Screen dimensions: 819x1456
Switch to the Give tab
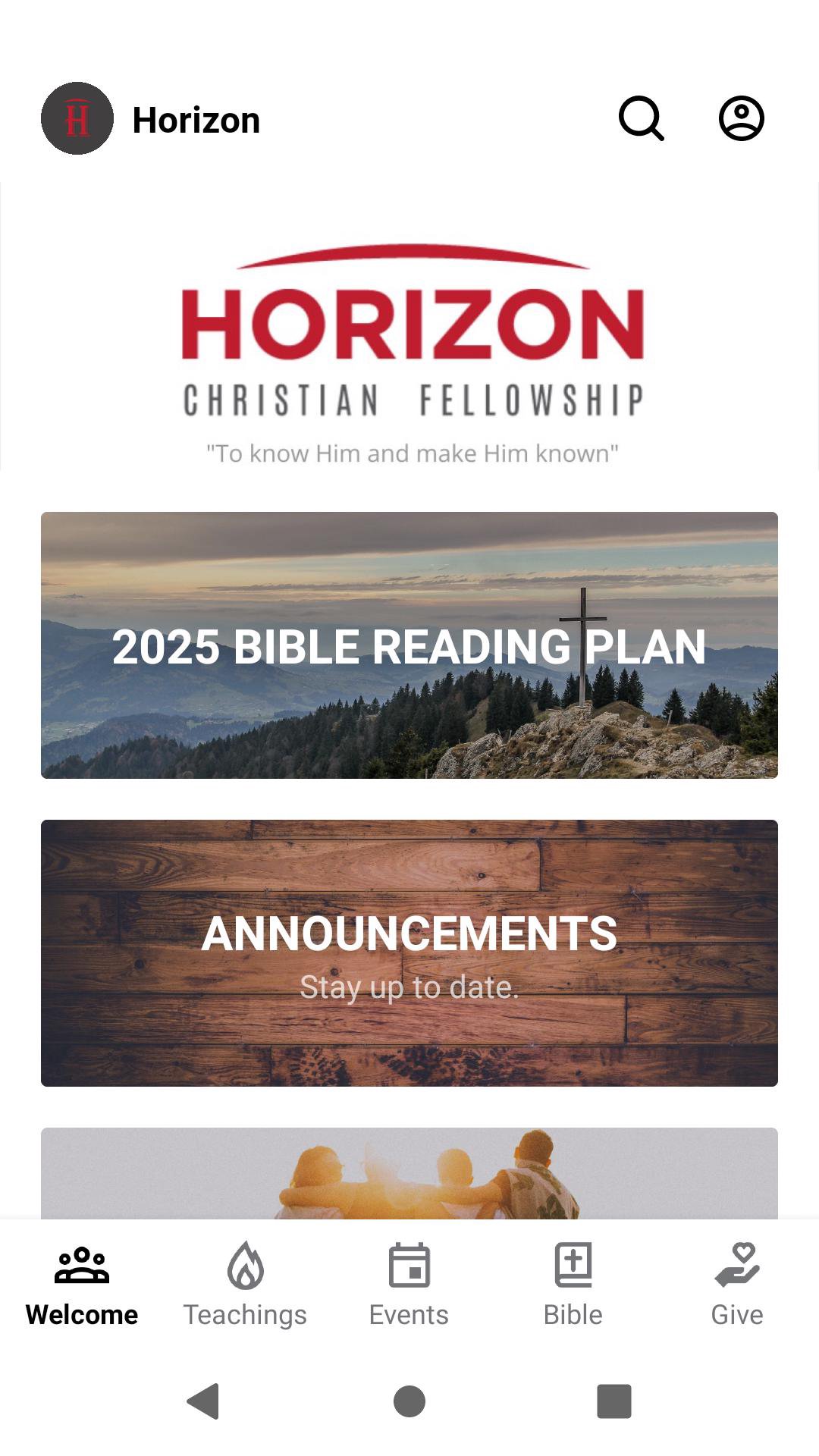(x=736, y=1283)
